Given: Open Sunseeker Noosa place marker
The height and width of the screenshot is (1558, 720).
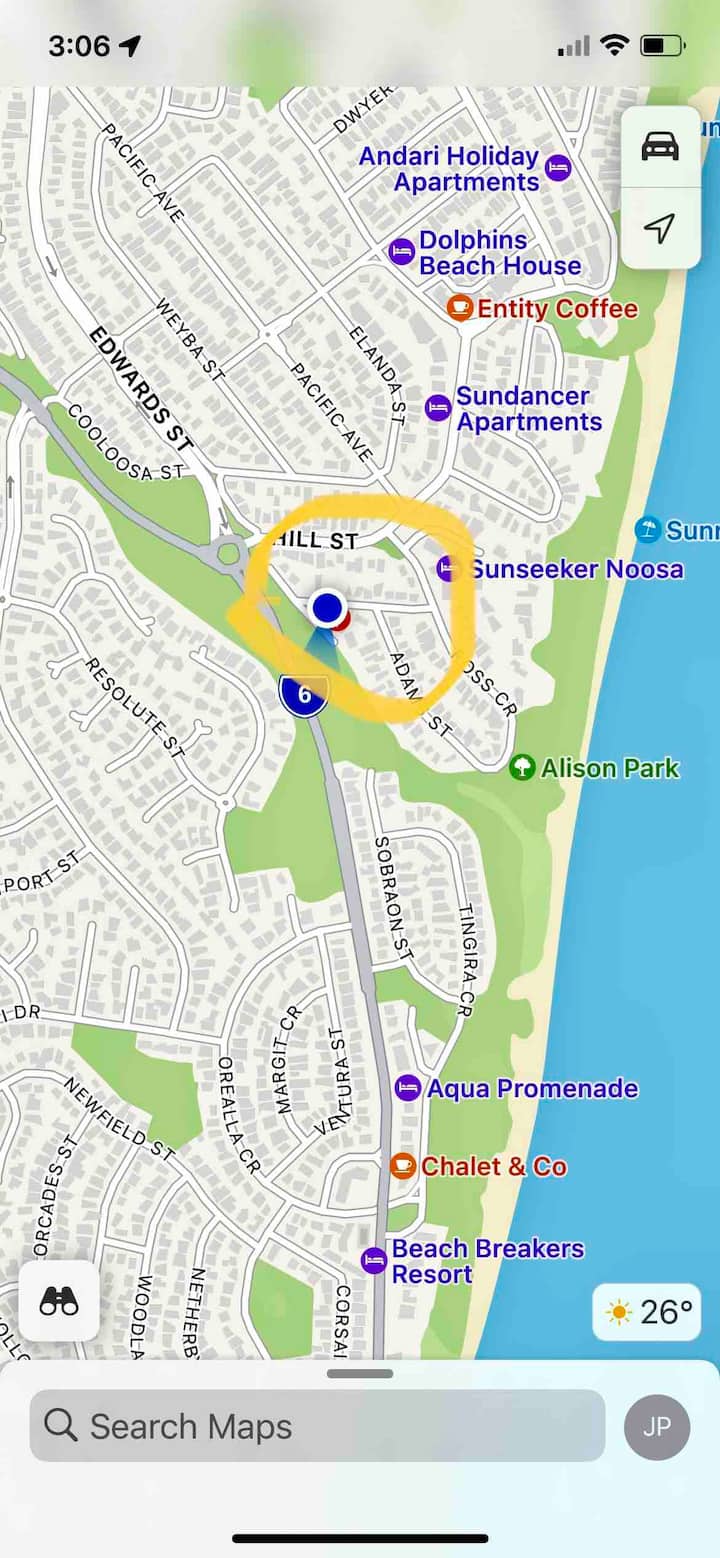Looking at the screenshot, I should coord(449,569).
